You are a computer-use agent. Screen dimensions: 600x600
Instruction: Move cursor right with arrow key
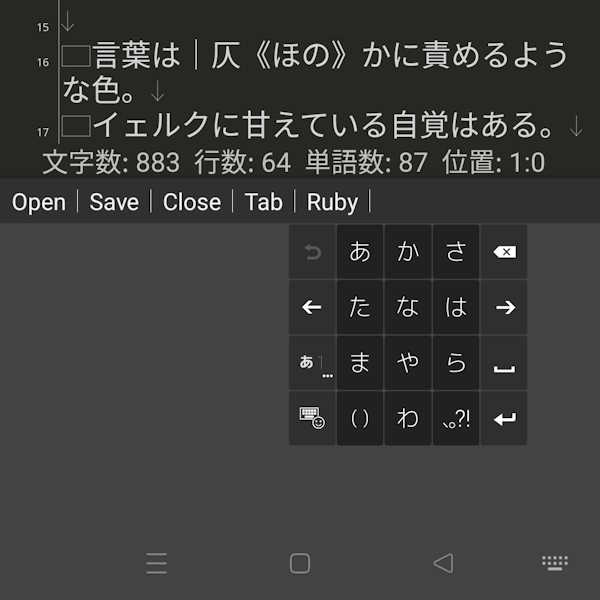tap(504, 308)
